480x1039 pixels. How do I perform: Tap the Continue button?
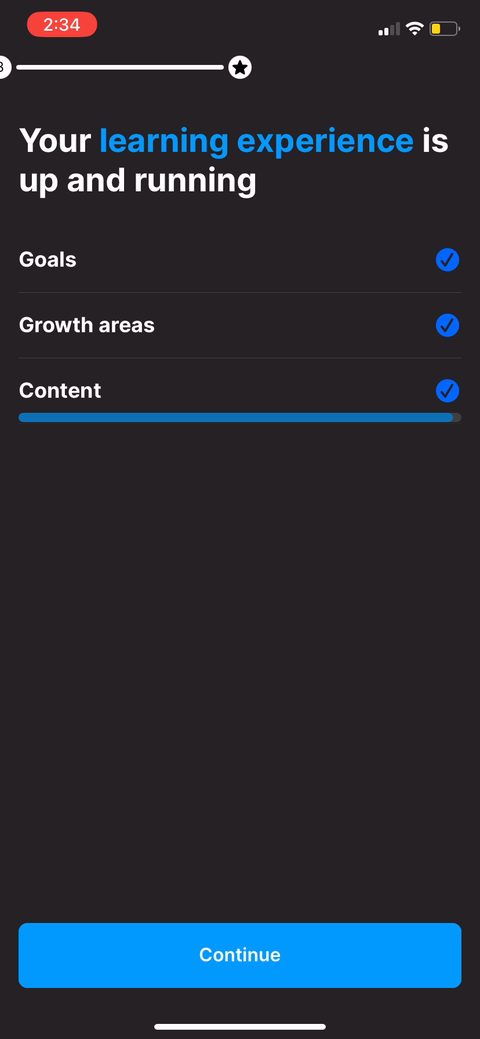239,955
